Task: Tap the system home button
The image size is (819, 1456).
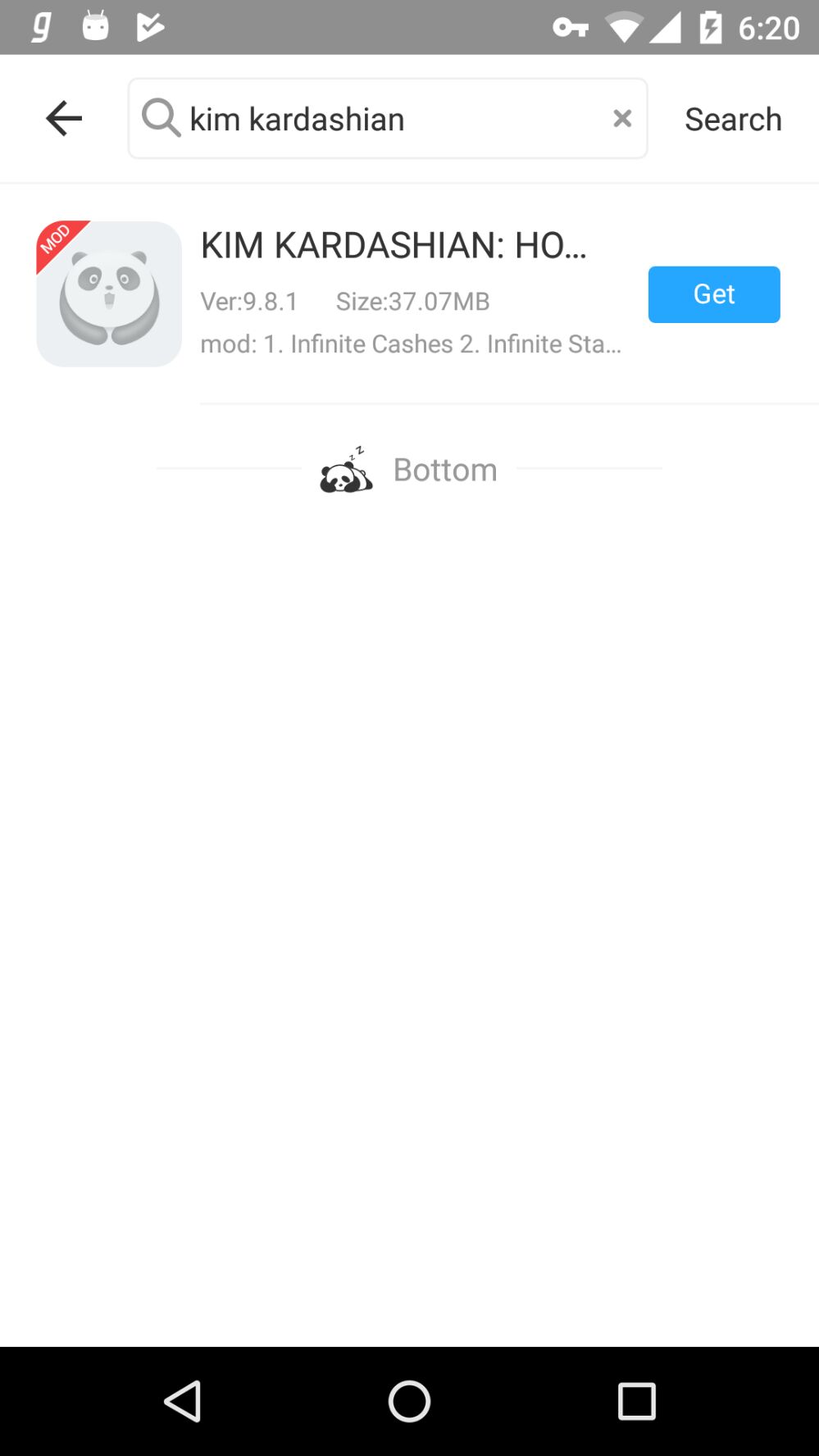Action: 409,1401
